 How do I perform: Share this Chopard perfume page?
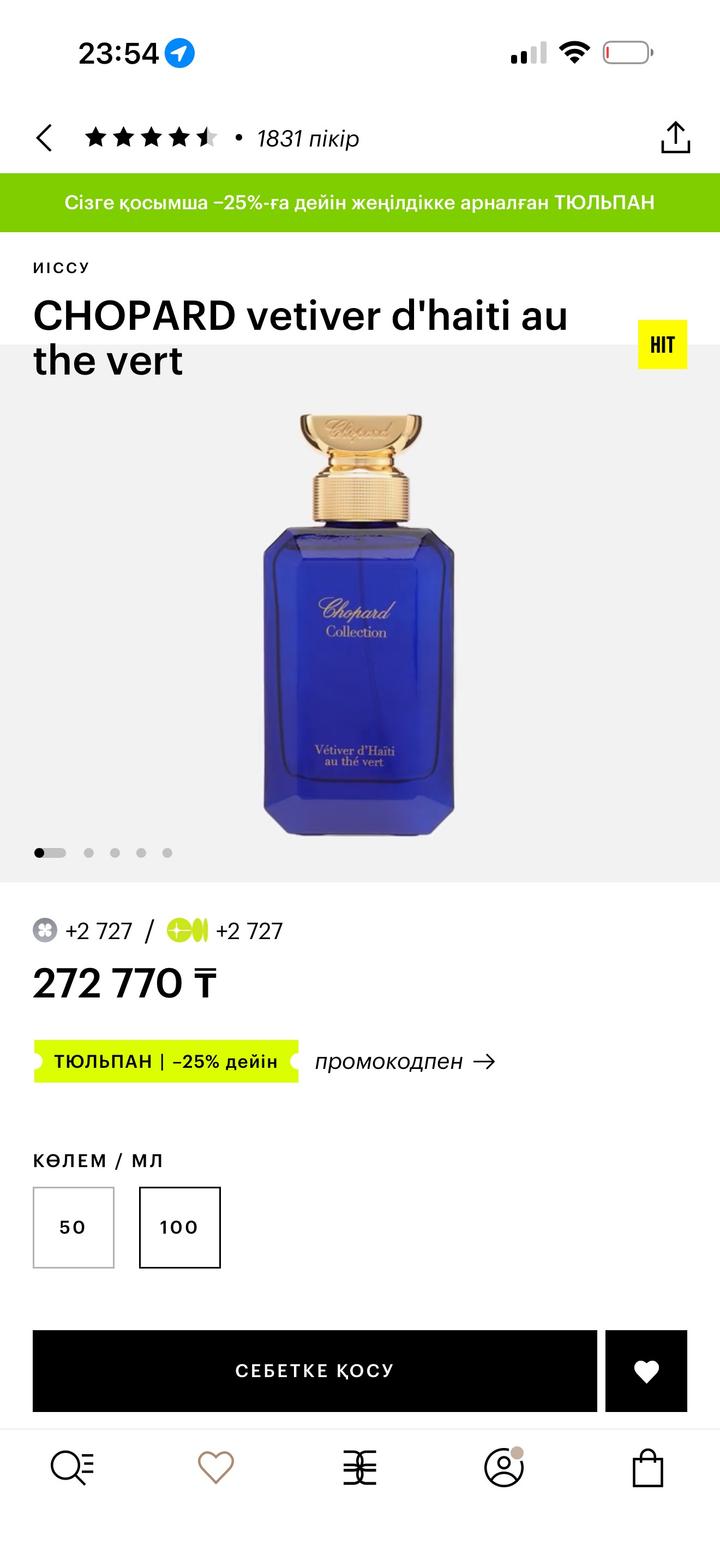675,138
